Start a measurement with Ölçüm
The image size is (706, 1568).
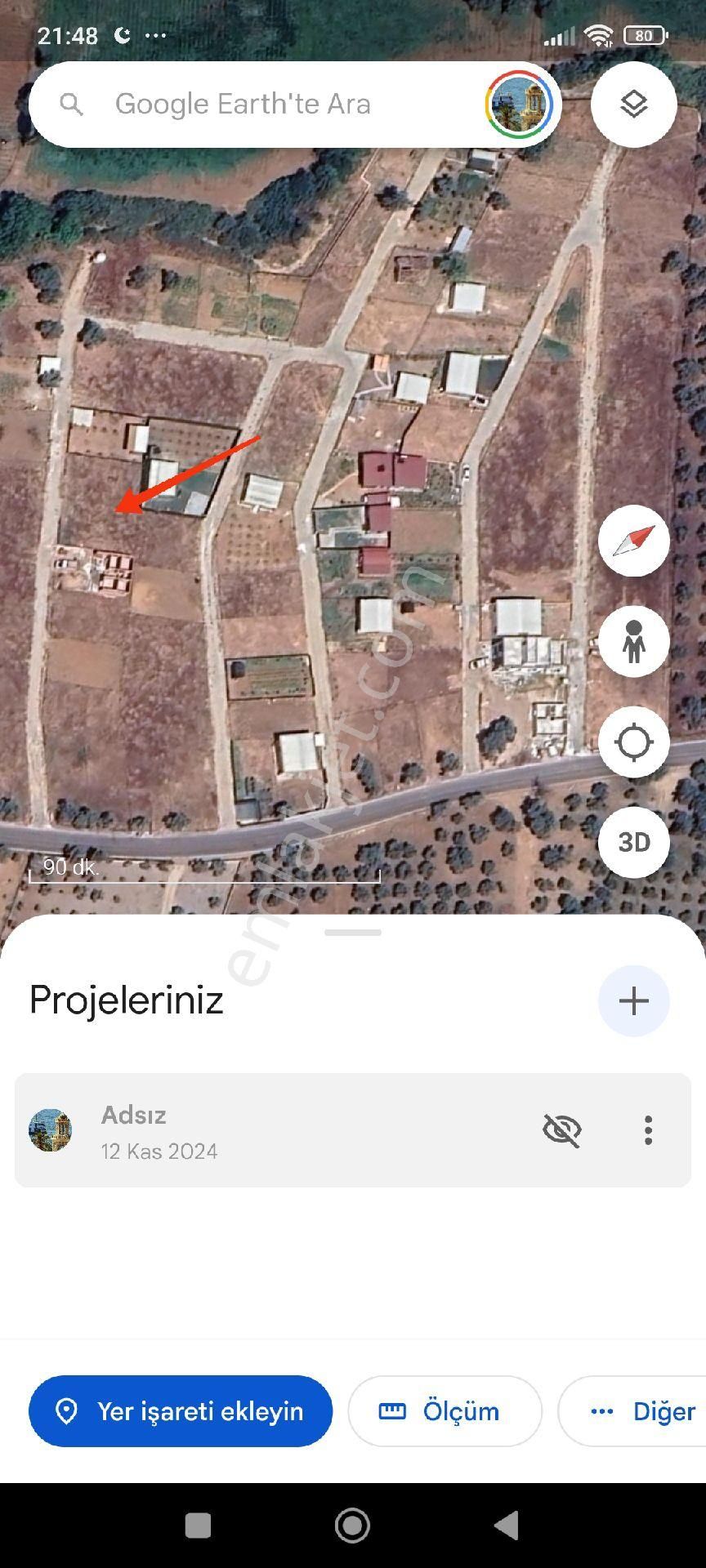pyautogui.click(x=445, y=1411)
